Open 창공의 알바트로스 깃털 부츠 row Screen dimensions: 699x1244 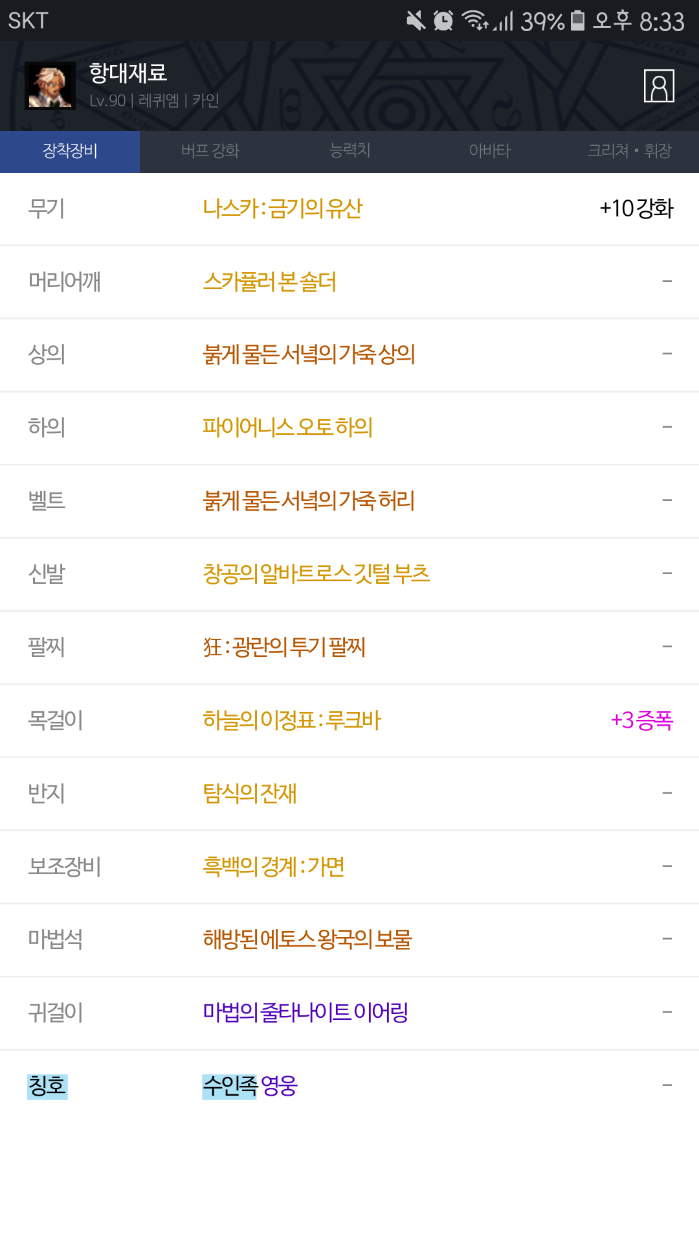[316, 573]
